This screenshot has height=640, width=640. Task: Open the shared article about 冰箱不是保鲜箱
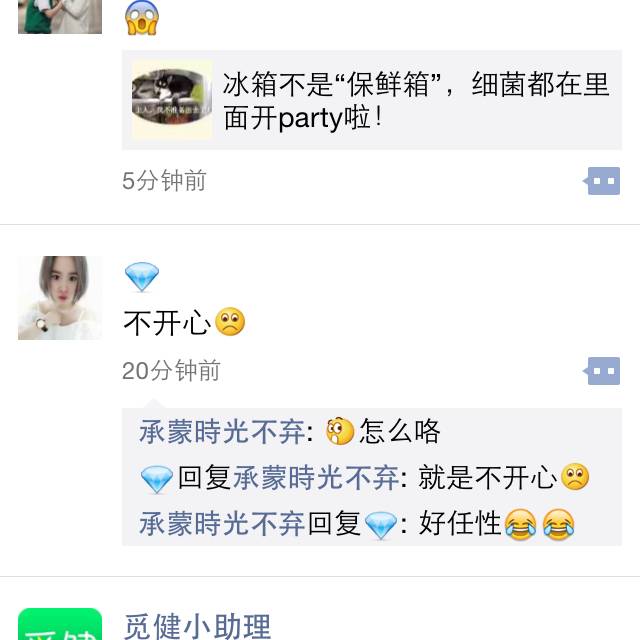tap(372, 101)
